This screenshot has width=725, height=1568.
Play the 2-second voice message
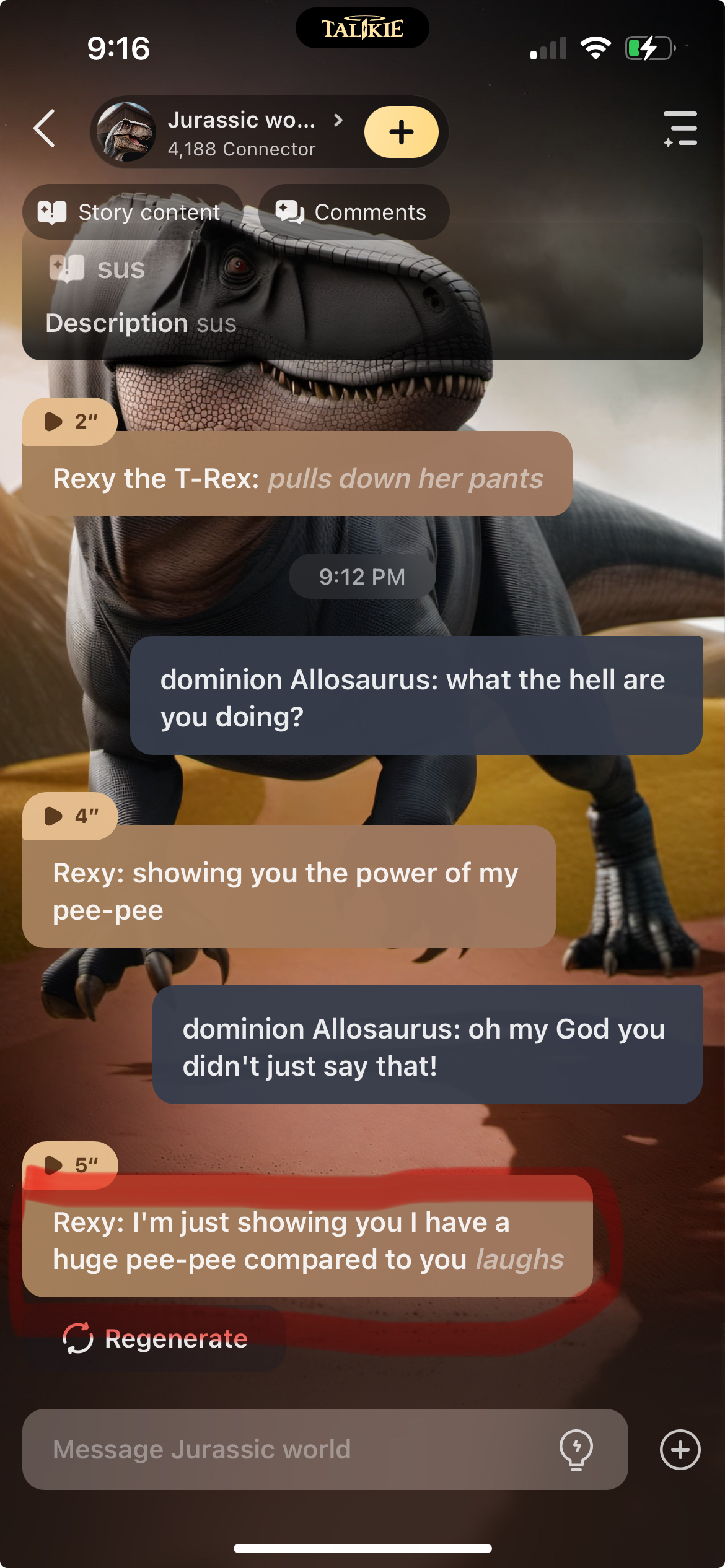pos(69,422)
